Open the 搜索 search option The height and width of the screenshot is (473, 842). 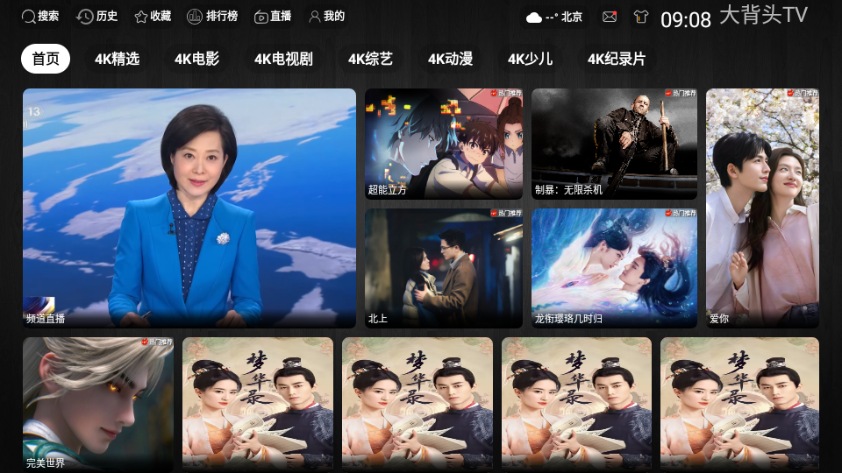40,16
